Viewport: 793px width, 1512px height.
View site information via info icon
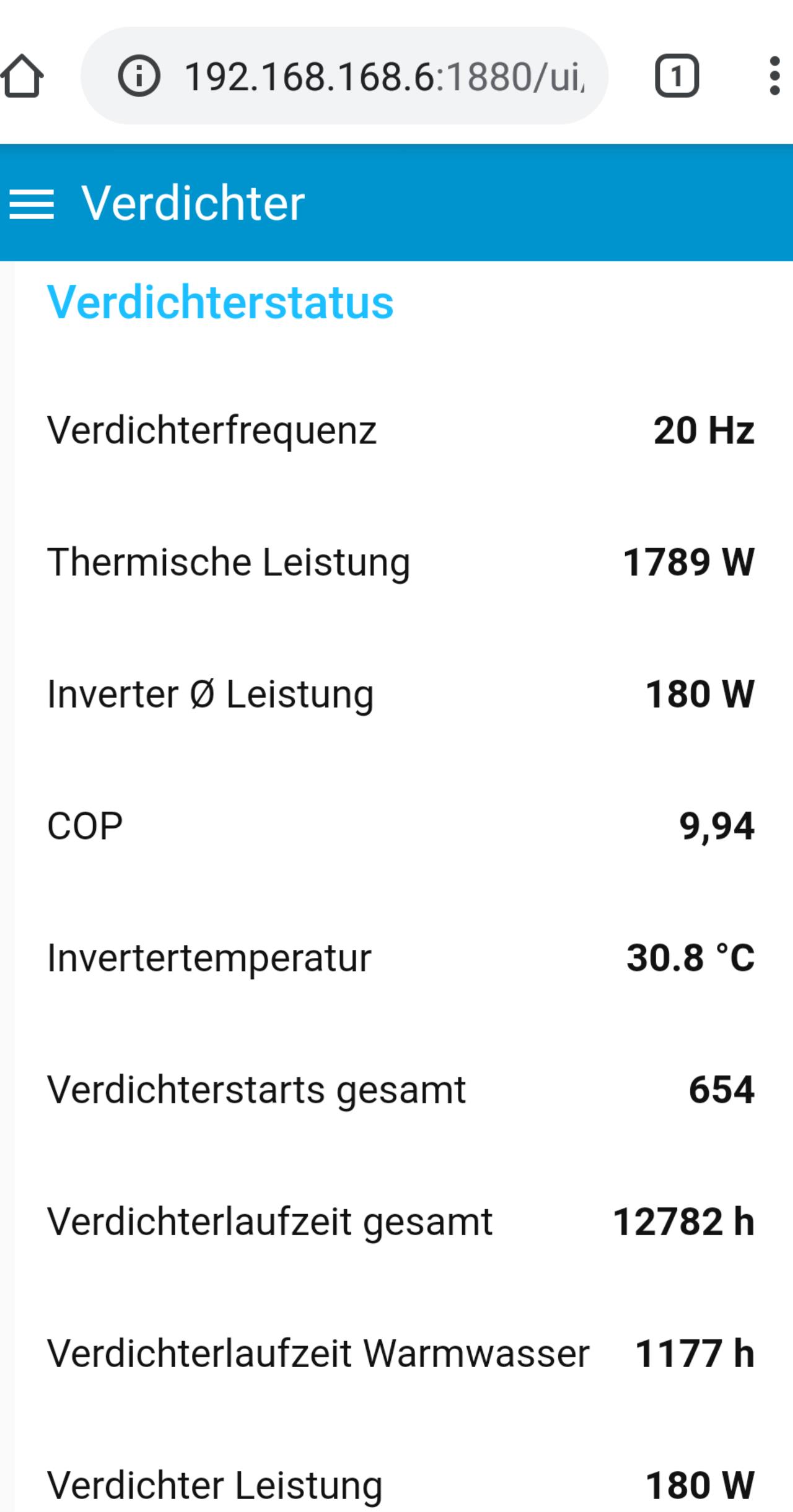(139, 76)
